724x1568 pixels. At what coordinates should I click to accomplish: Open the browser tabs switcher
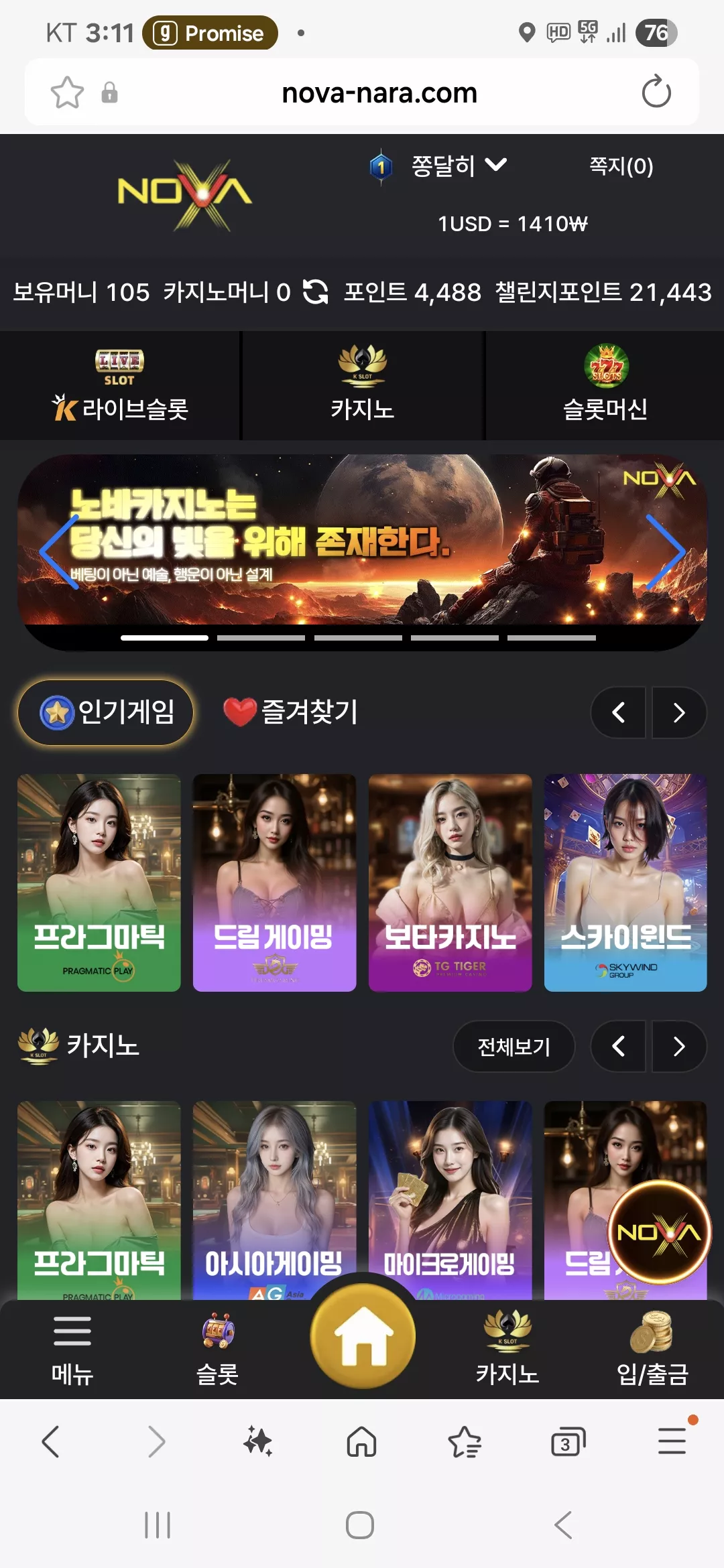[568, 1441]
